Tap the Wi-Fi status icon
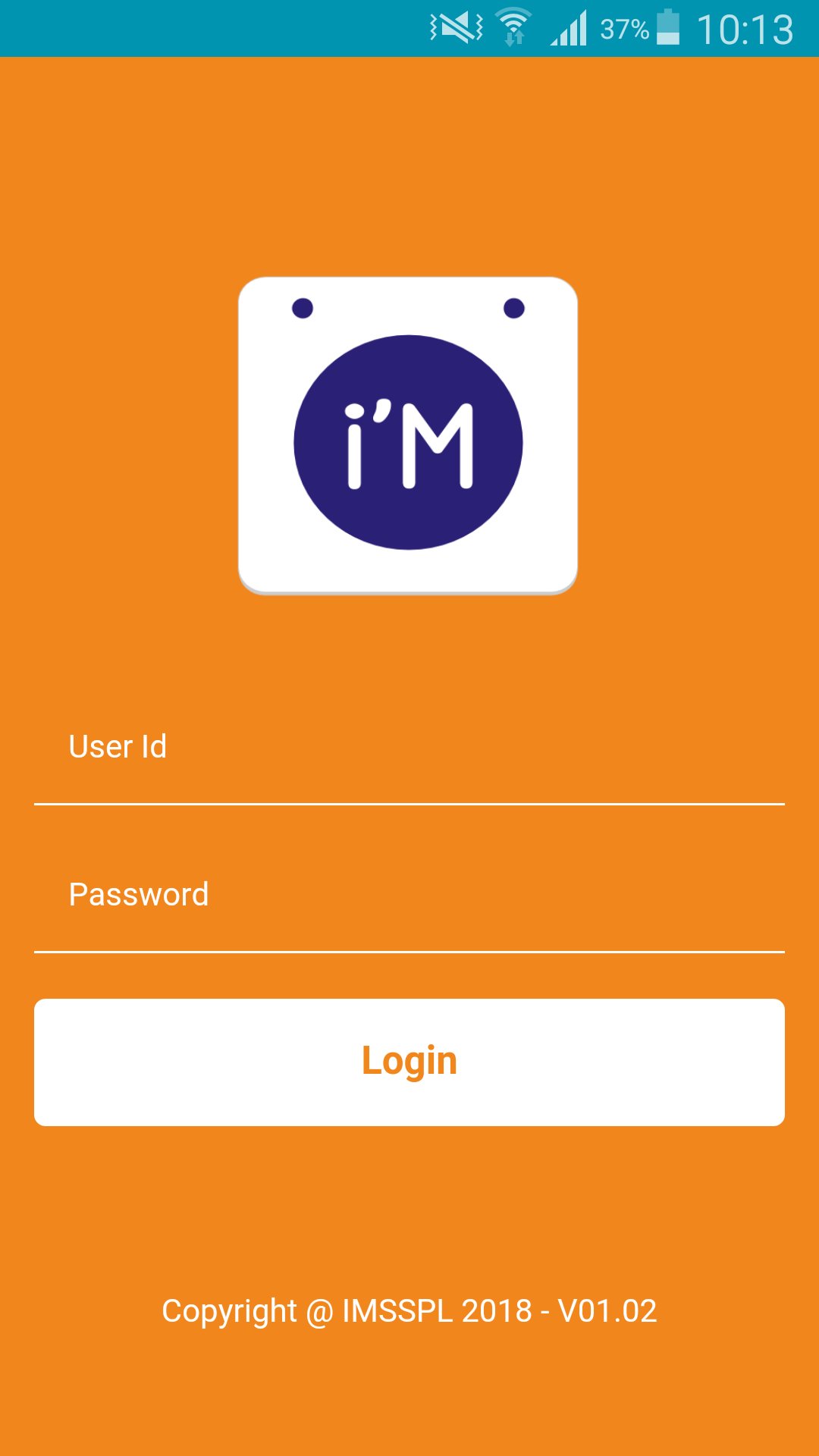The image size is (819, 1456). click(515, 29)
